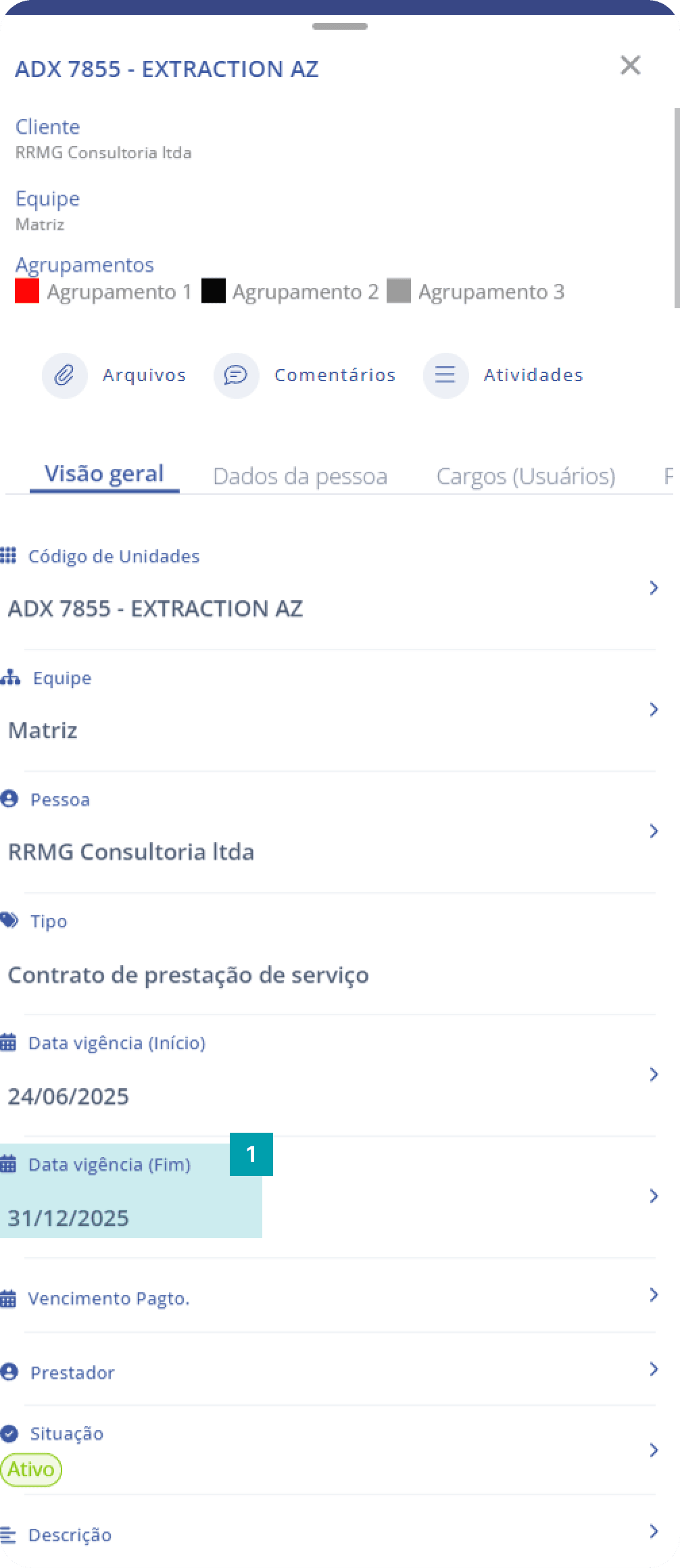
Task: Open the Equipe Matriz row chevron
Action: click(654, 710)
